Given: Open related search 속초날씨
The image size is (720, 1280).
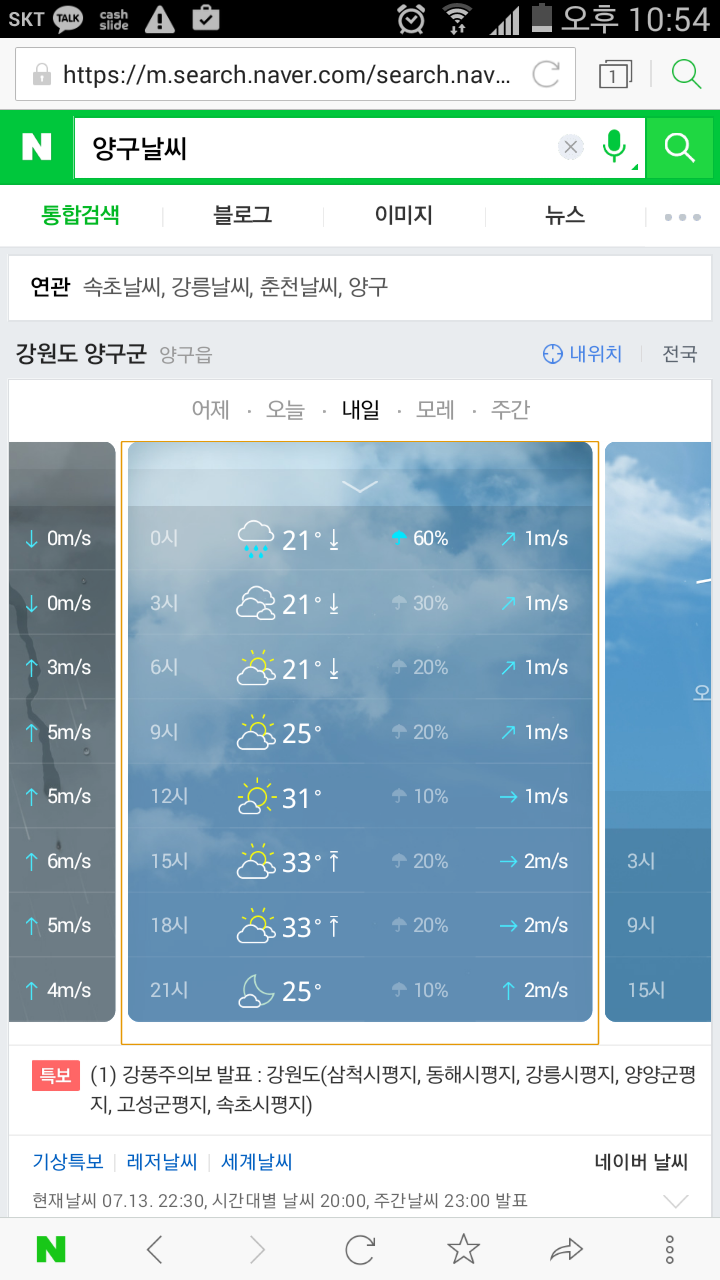Looking at the screenshot, I should 122,288.
